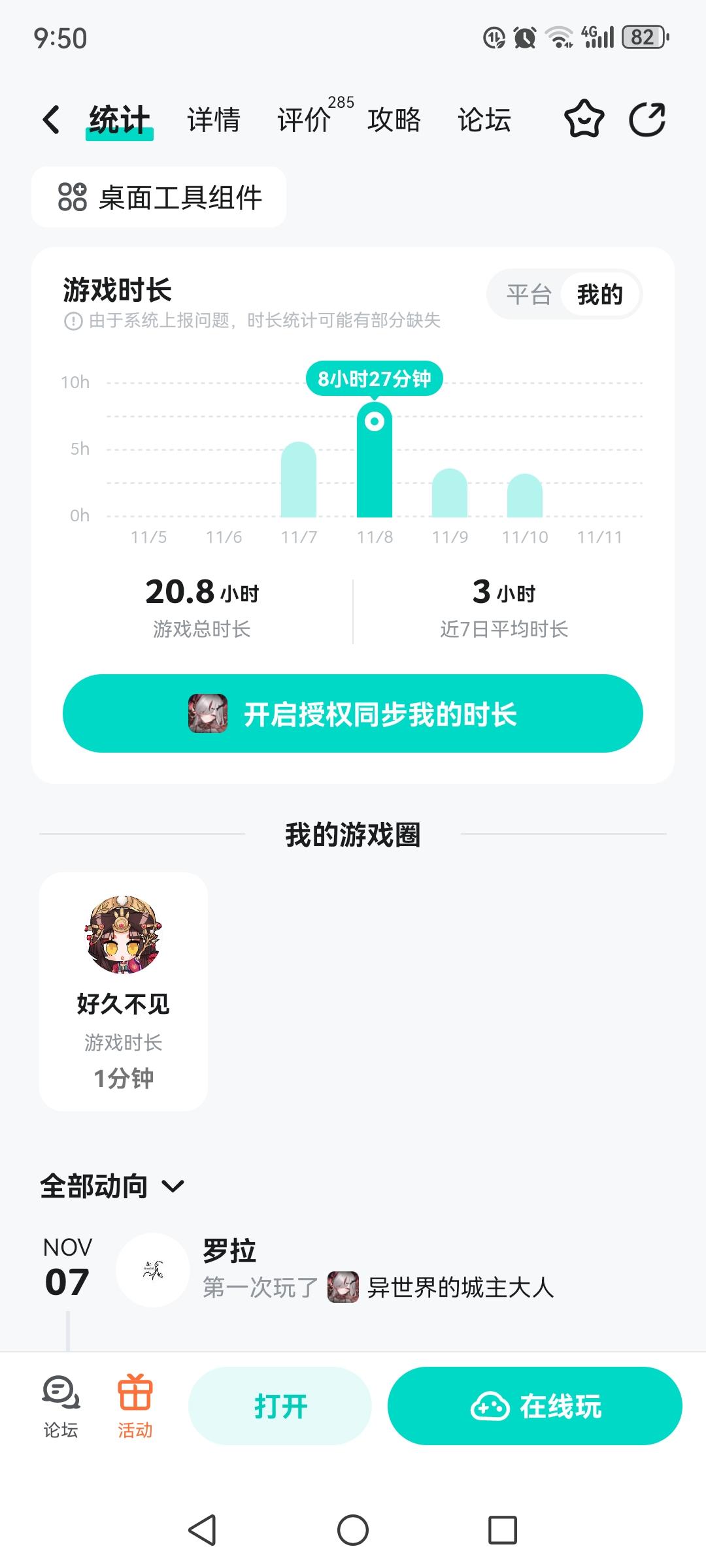Tap the info icon beside the playtime warning
This screenshot has height=1568, width=706.
(x=73, y=321)
